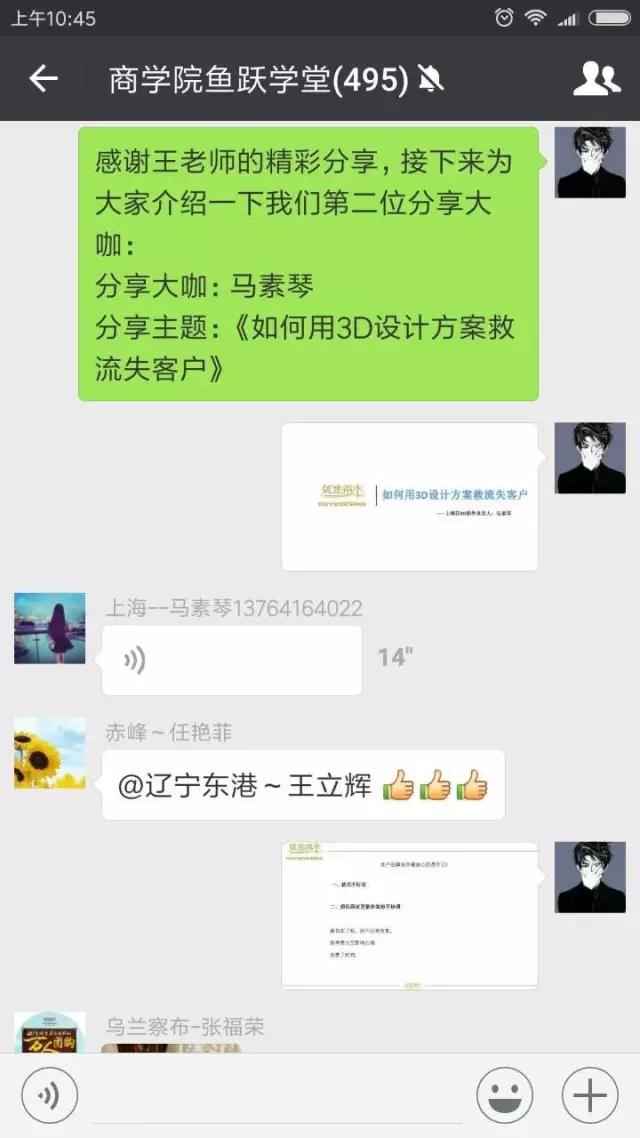
Task: Tap the message text field
Action: tap(278, 1096)
